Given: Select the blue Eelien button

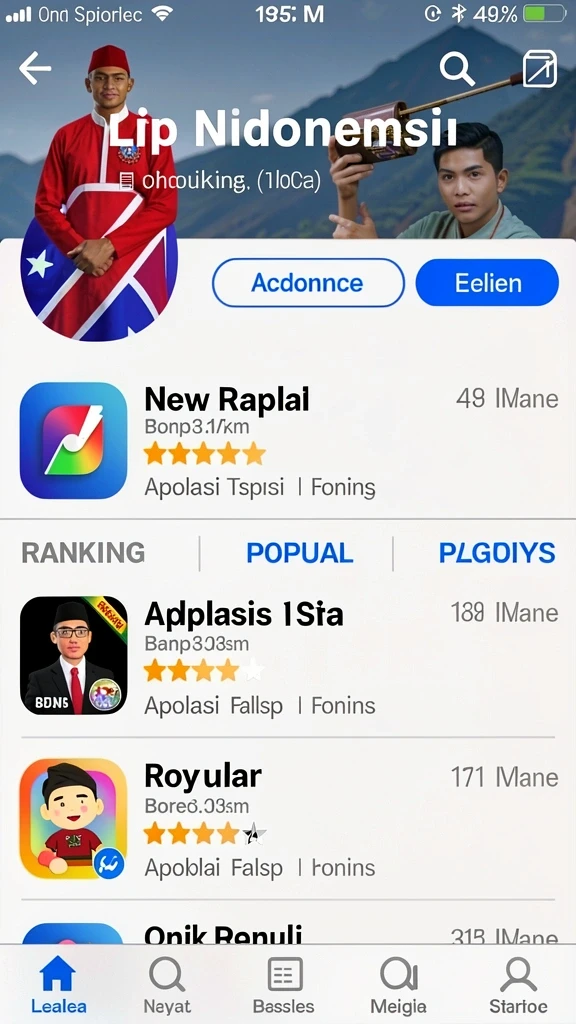Looking at the screenshot, I should (x=487, y=283).
